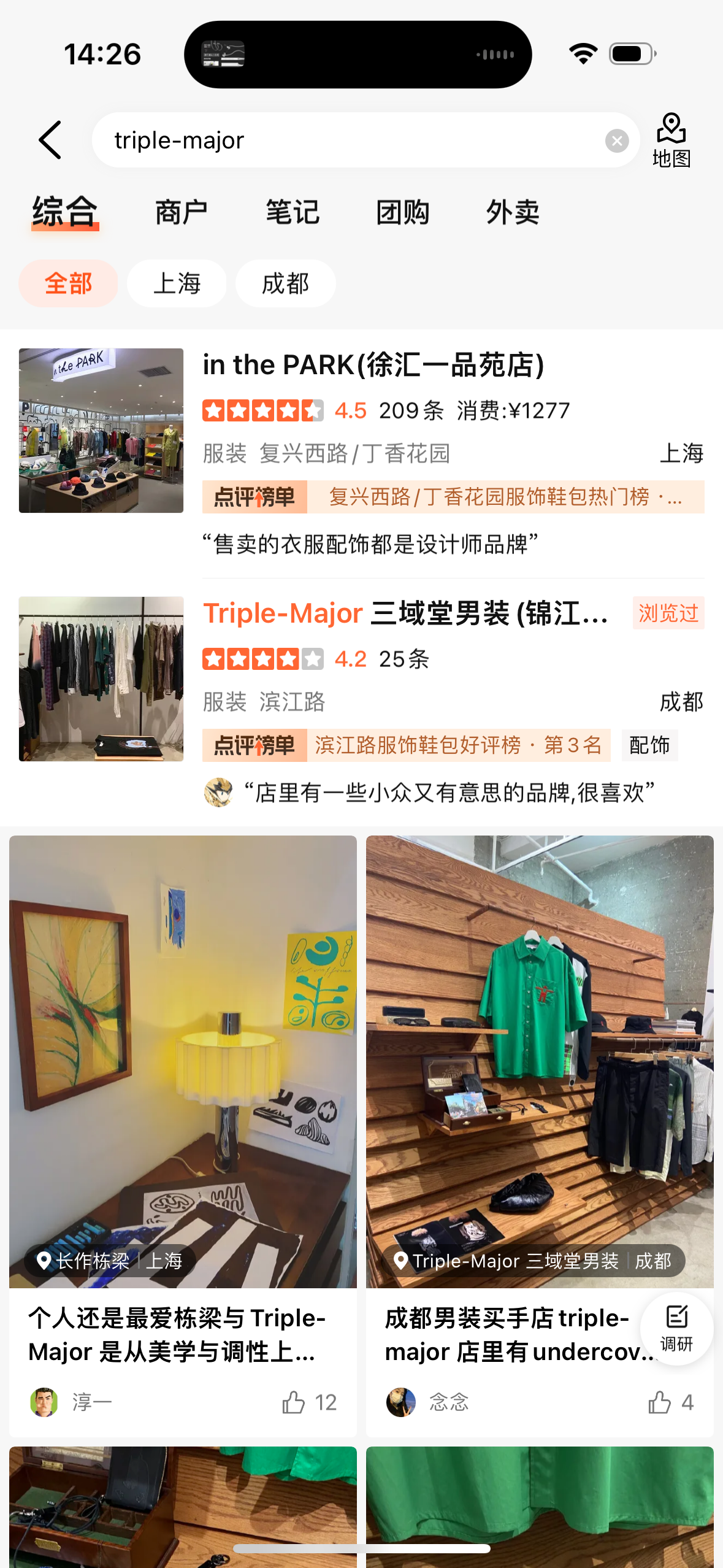Image resolution: width=723 pixels, height=1568 pixels.
Task: Open Triple-Major 三域堂男装 store result
Action: coord(405,614)
